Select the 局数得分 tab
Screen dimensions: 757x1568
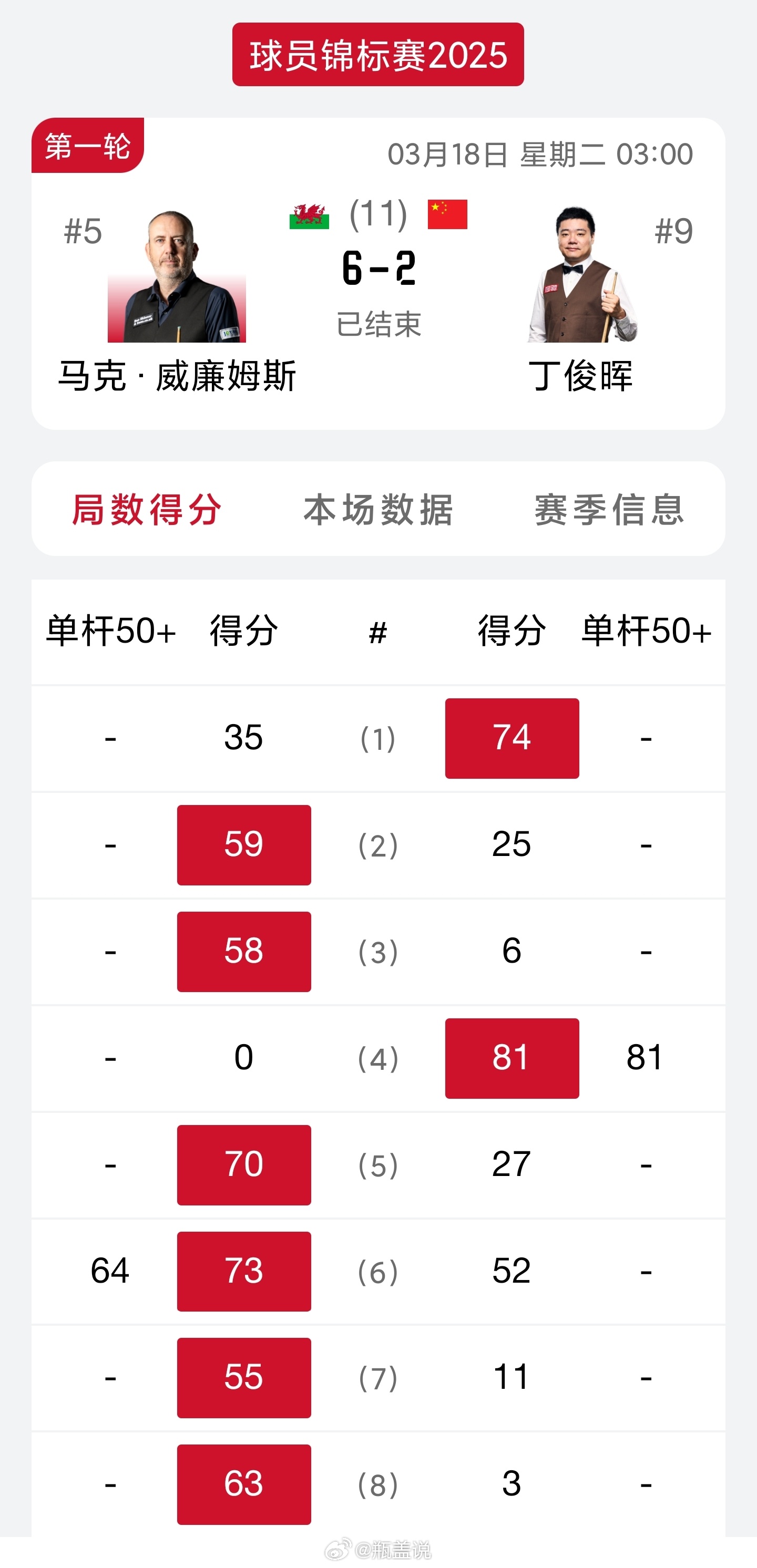coord(147,510)
